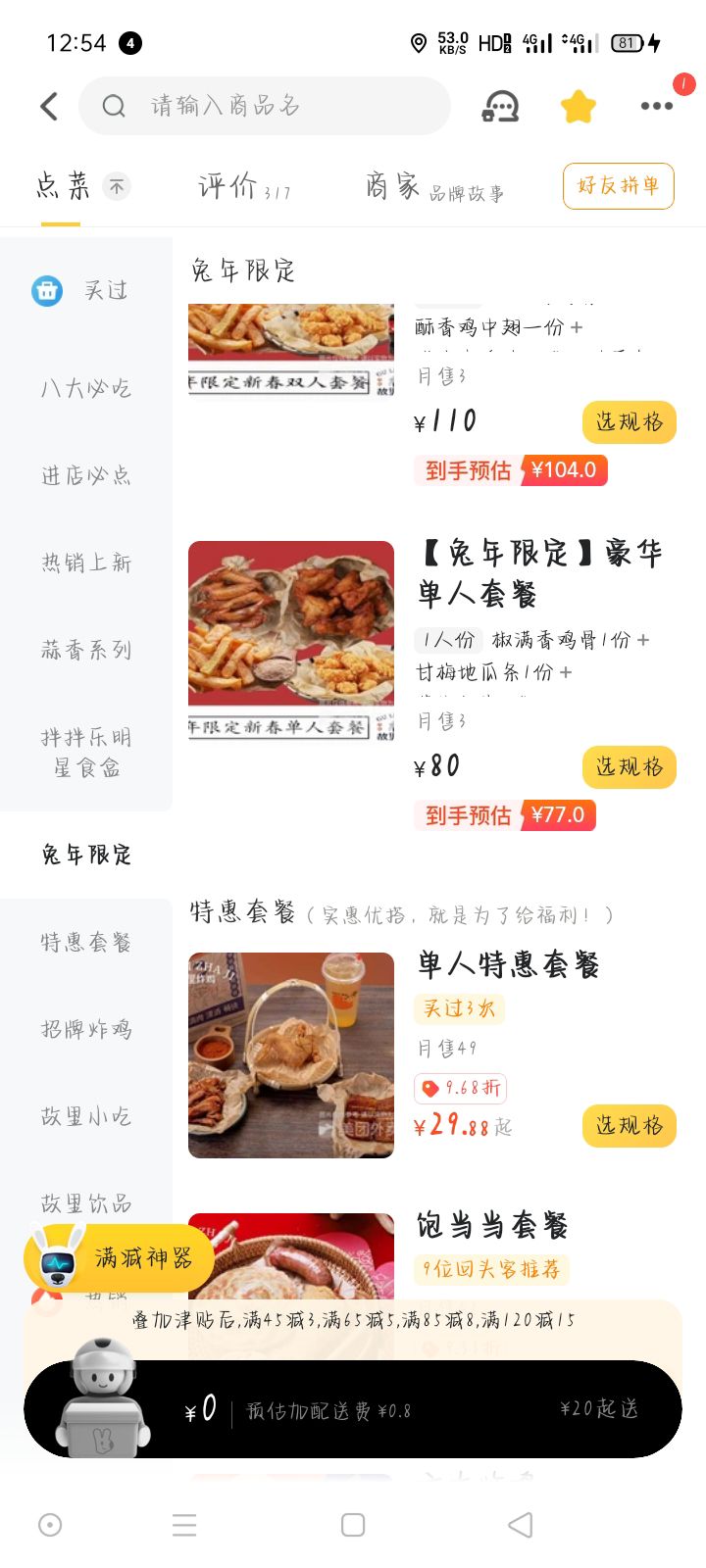Contact customer service via the headset icon
This screenshot has width=706, height=1568.
coord(500,106)
